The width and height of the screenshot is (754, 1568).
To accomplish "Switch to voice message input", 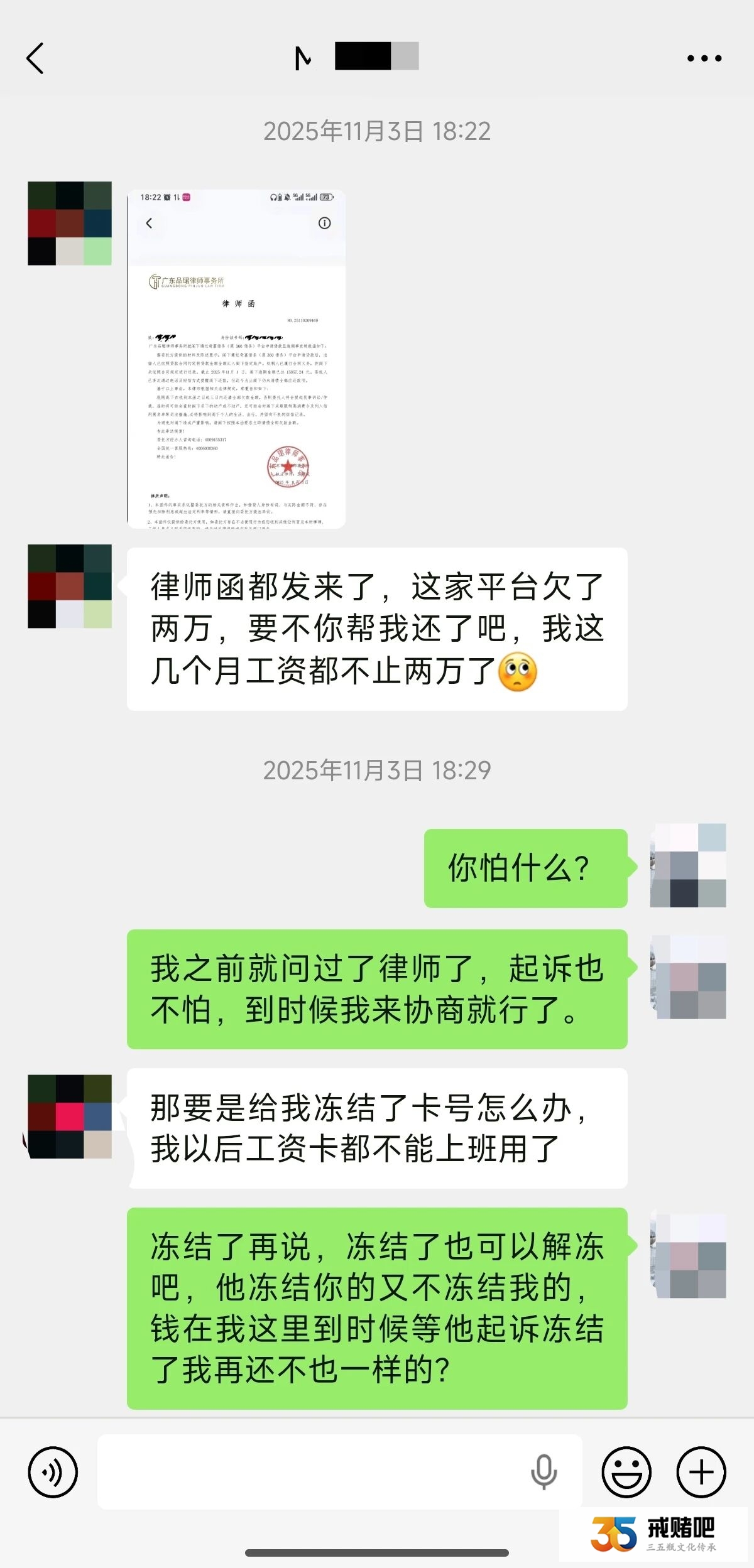I will [53, 1472].
